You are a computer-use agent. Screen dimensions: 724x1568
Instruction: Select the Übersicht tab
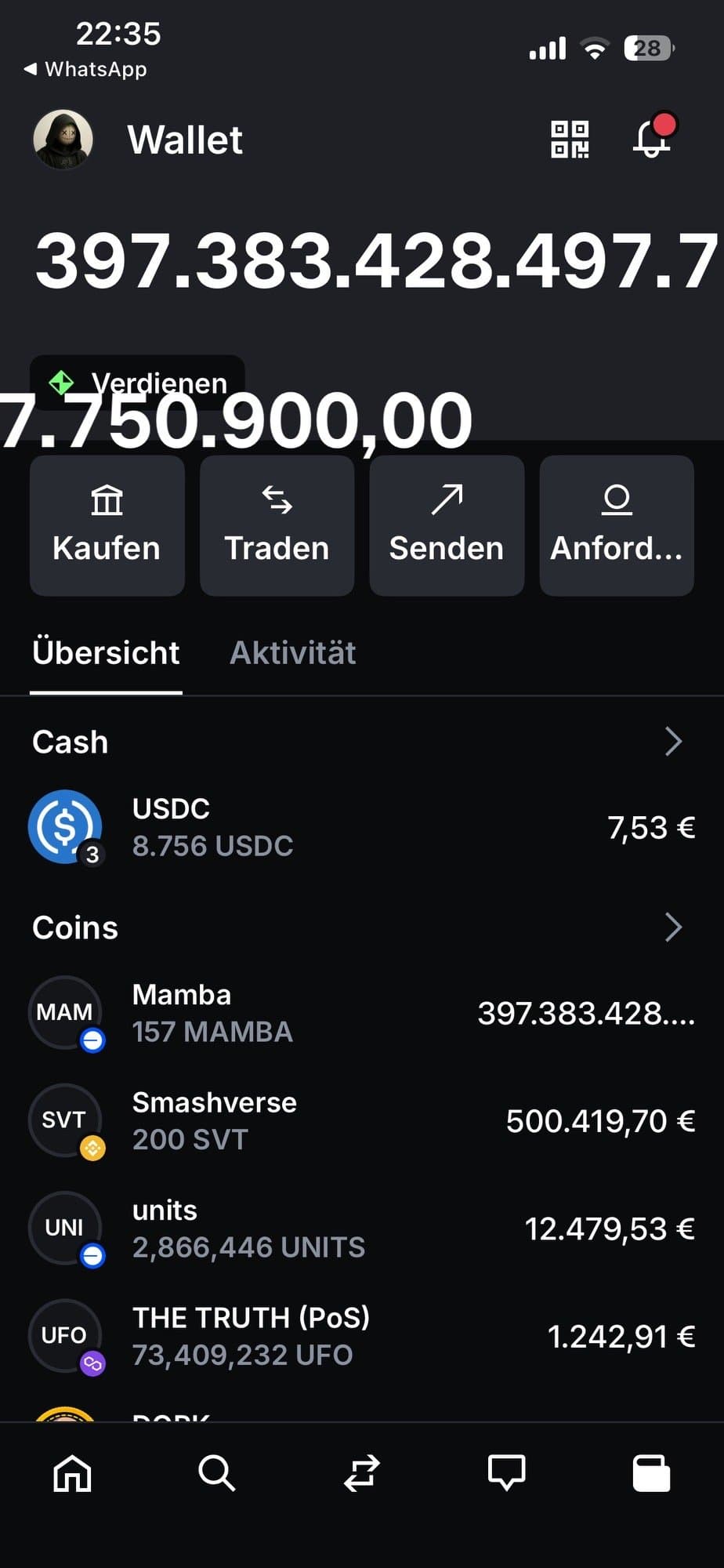click(106, 653)
